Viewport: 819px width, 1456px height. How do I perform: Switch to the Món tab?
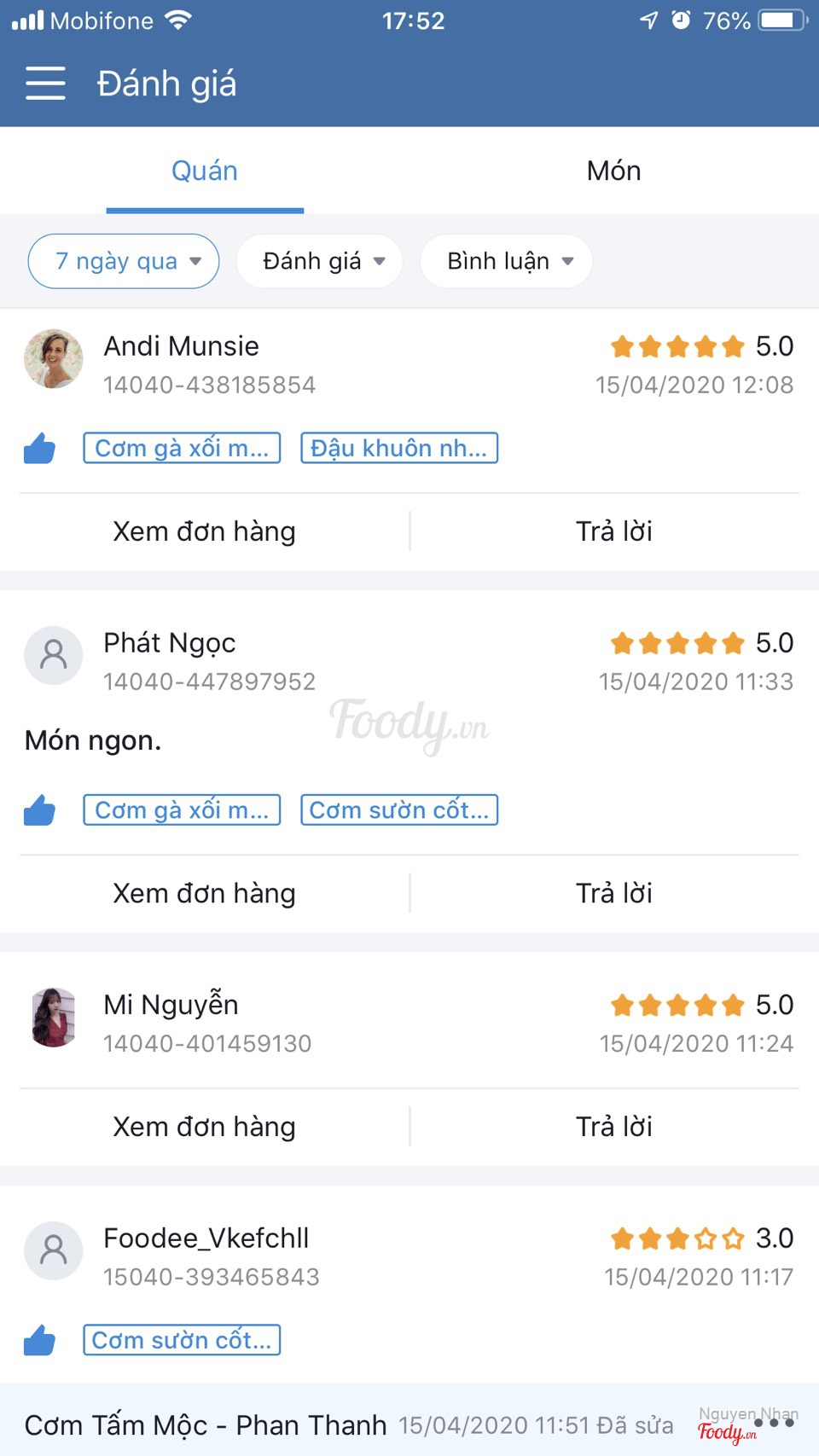coord(613,171)
